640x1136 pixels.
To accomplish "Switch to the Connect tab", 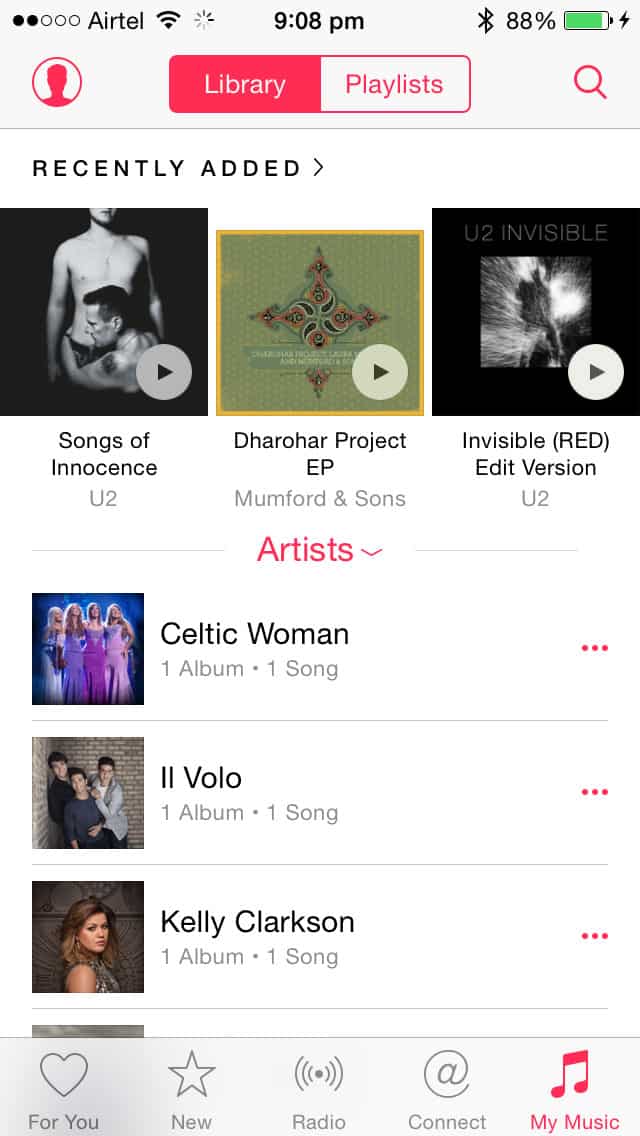I will 447,1090.
